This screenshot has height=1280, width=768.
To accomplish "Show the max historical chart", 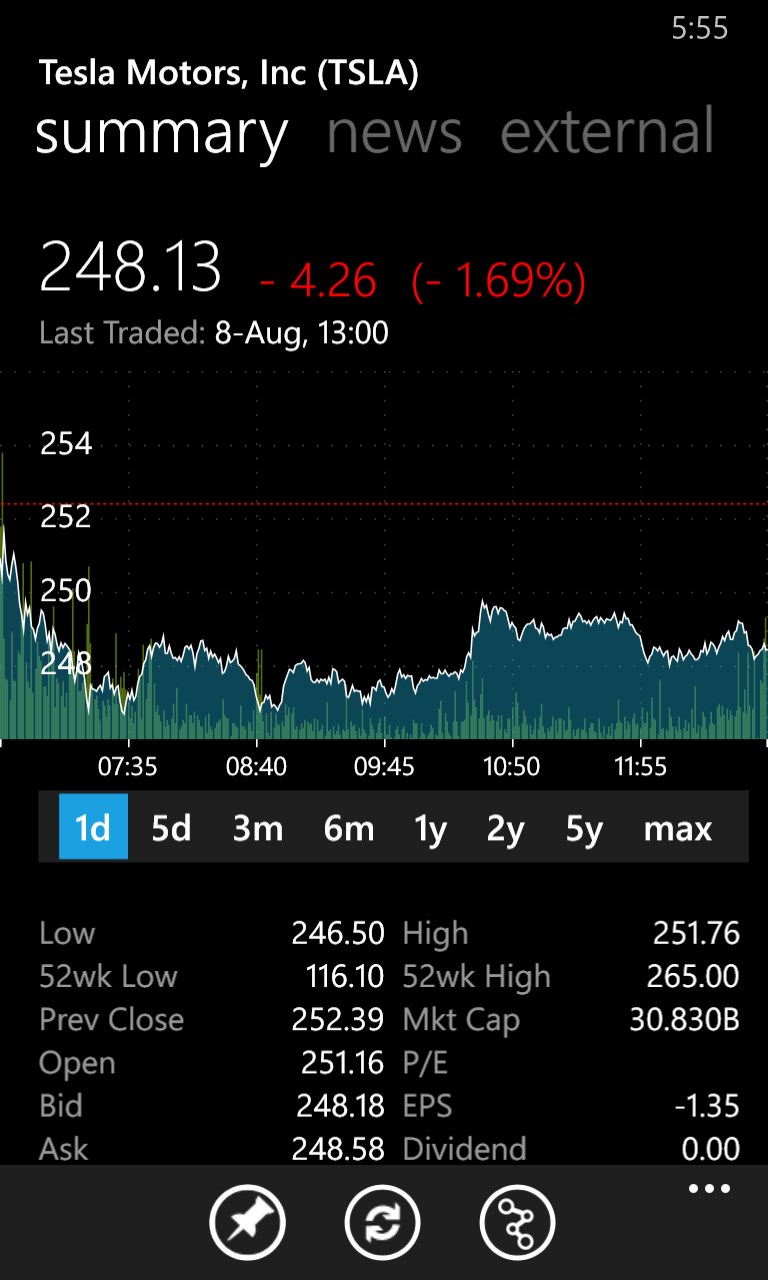I will (x=678, y=827).
